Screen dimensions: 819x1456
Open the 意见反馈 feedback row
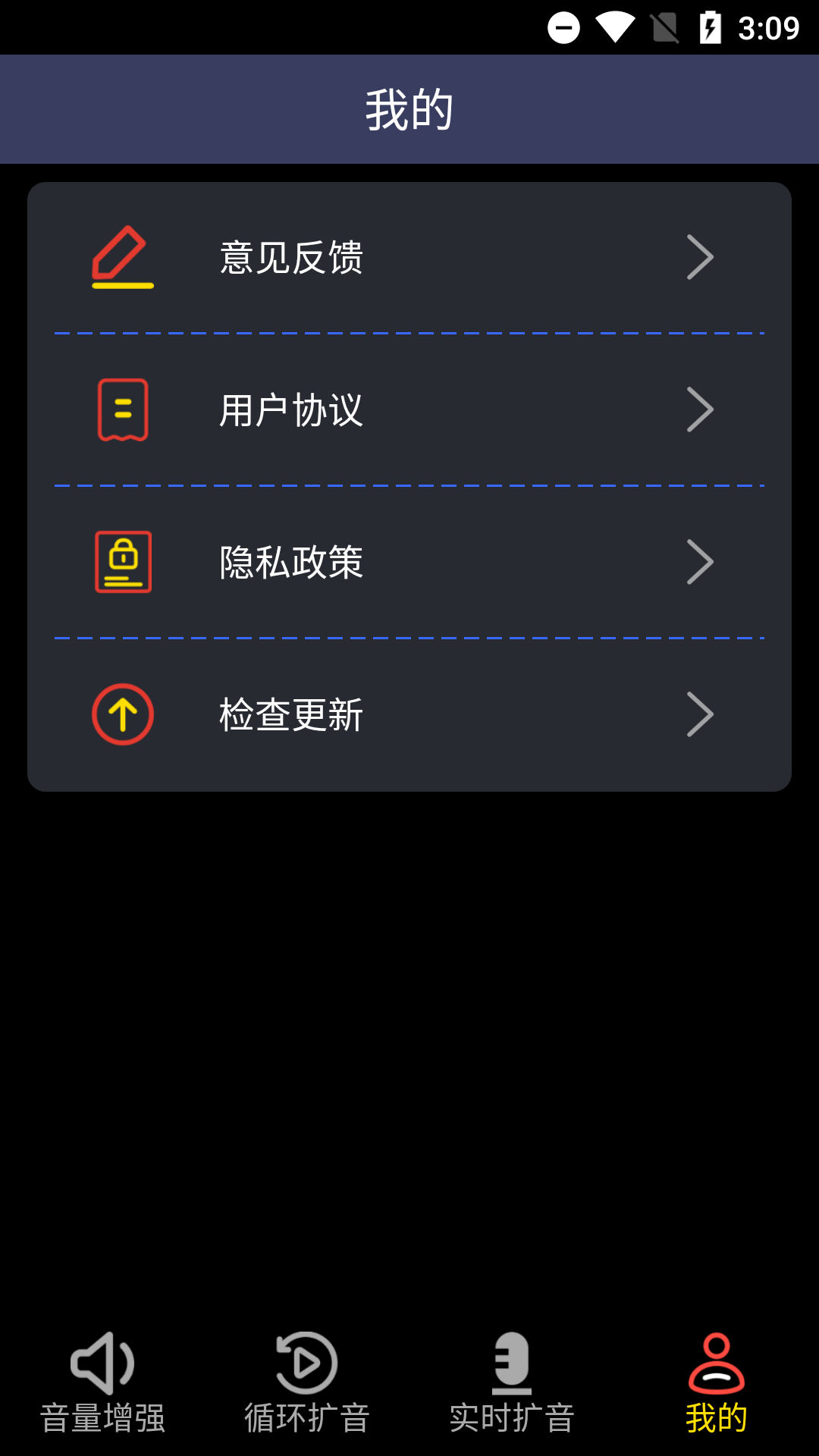[x=409, y=258]
